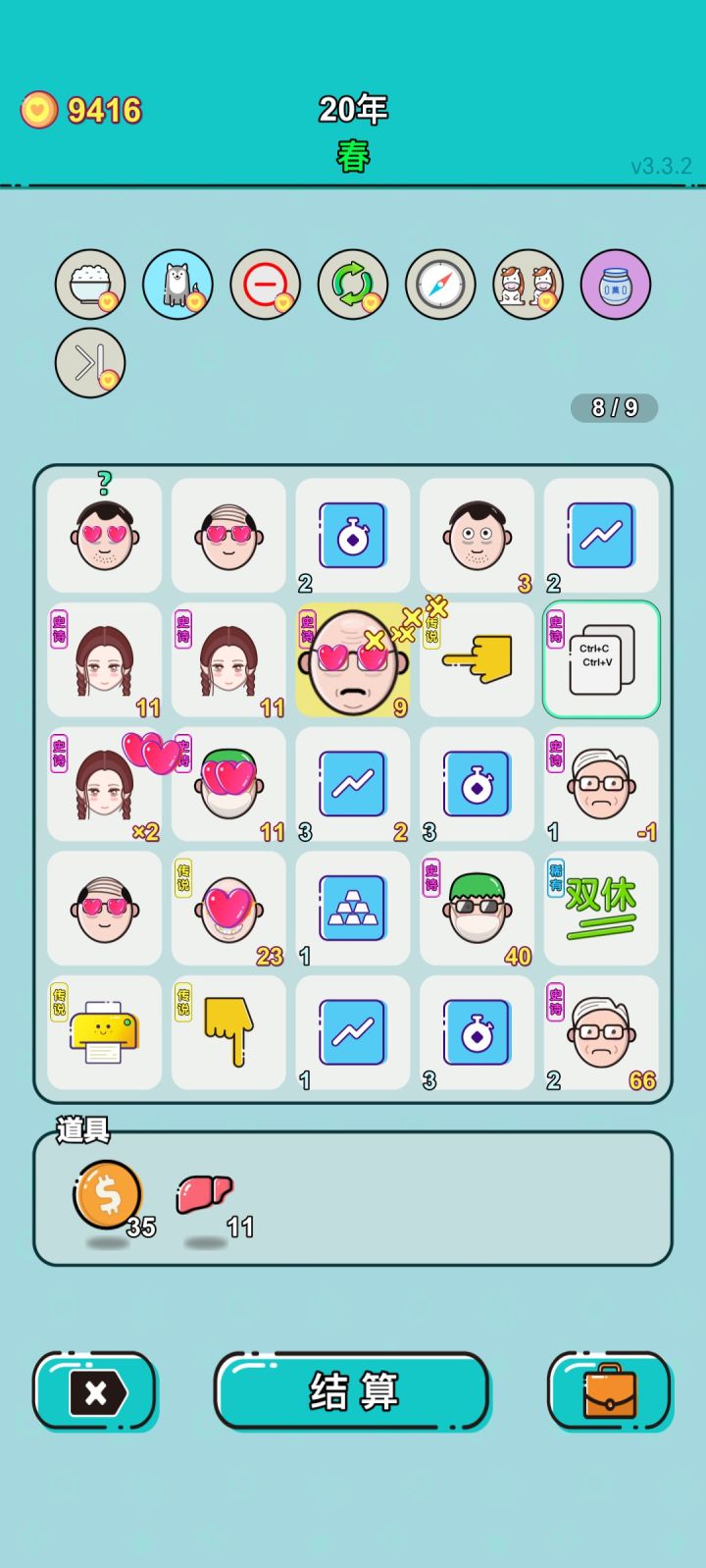Select the Ctrl+C Ctrl+V copy tile
Screen dimensions: 706x1568
pyautogui.click(x=600, y=659)
